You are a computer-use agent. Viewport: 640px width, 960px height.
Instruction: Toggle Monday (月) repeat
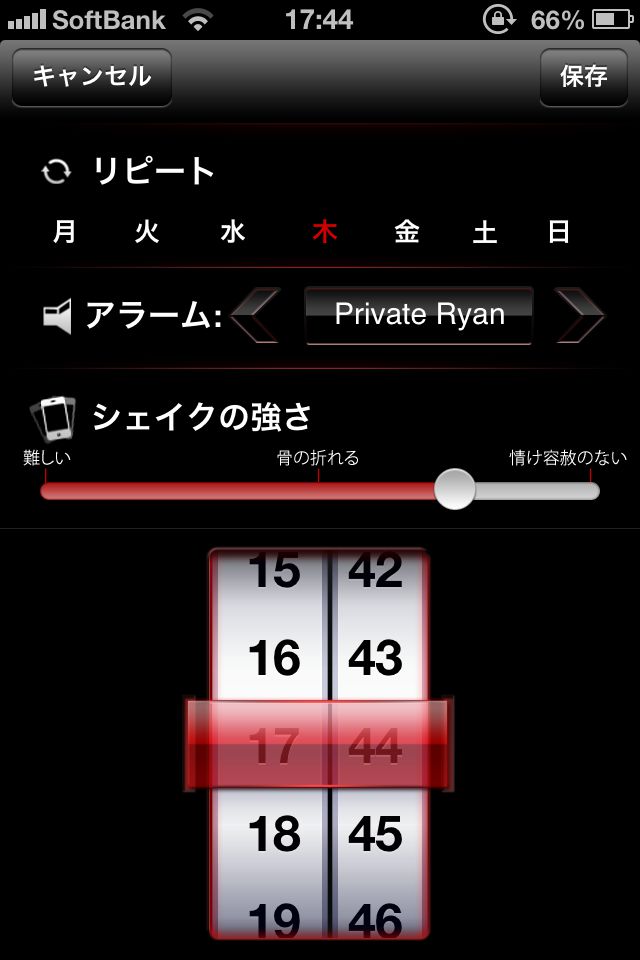(x=65, y=233)
